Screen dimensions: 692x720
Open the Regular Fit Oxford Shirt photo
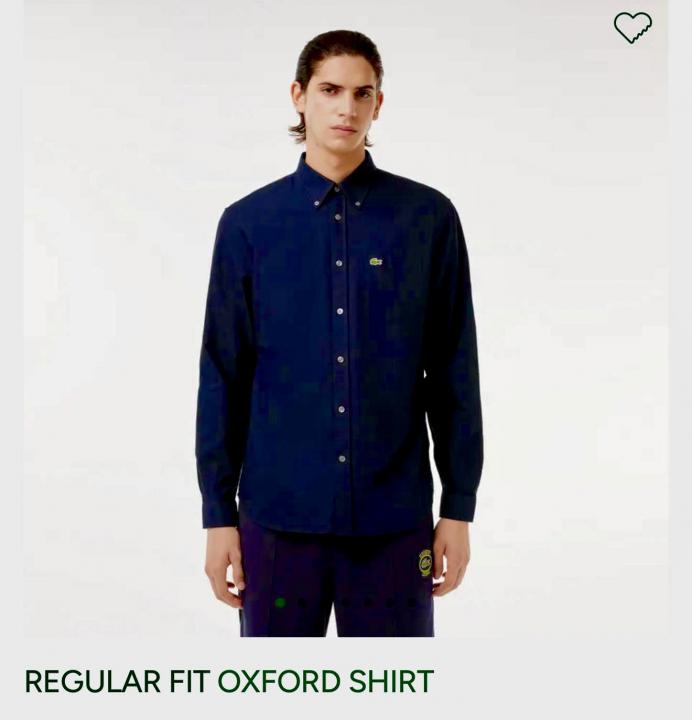click(x=340, y=330)
